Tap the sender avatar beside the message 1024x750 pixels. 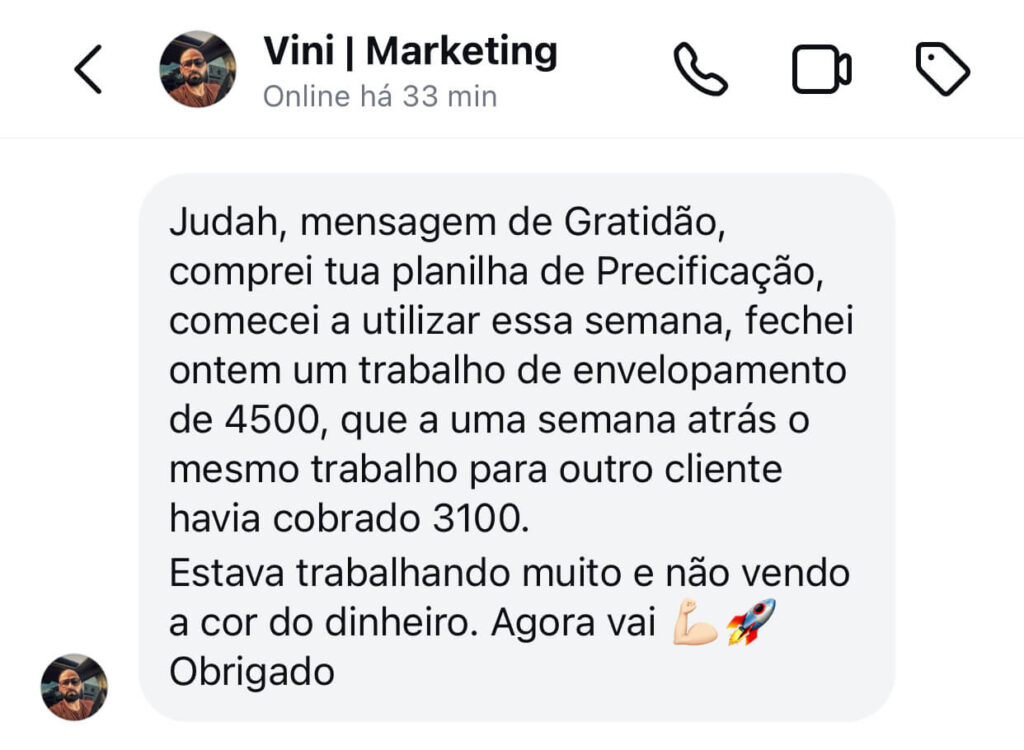74,687
